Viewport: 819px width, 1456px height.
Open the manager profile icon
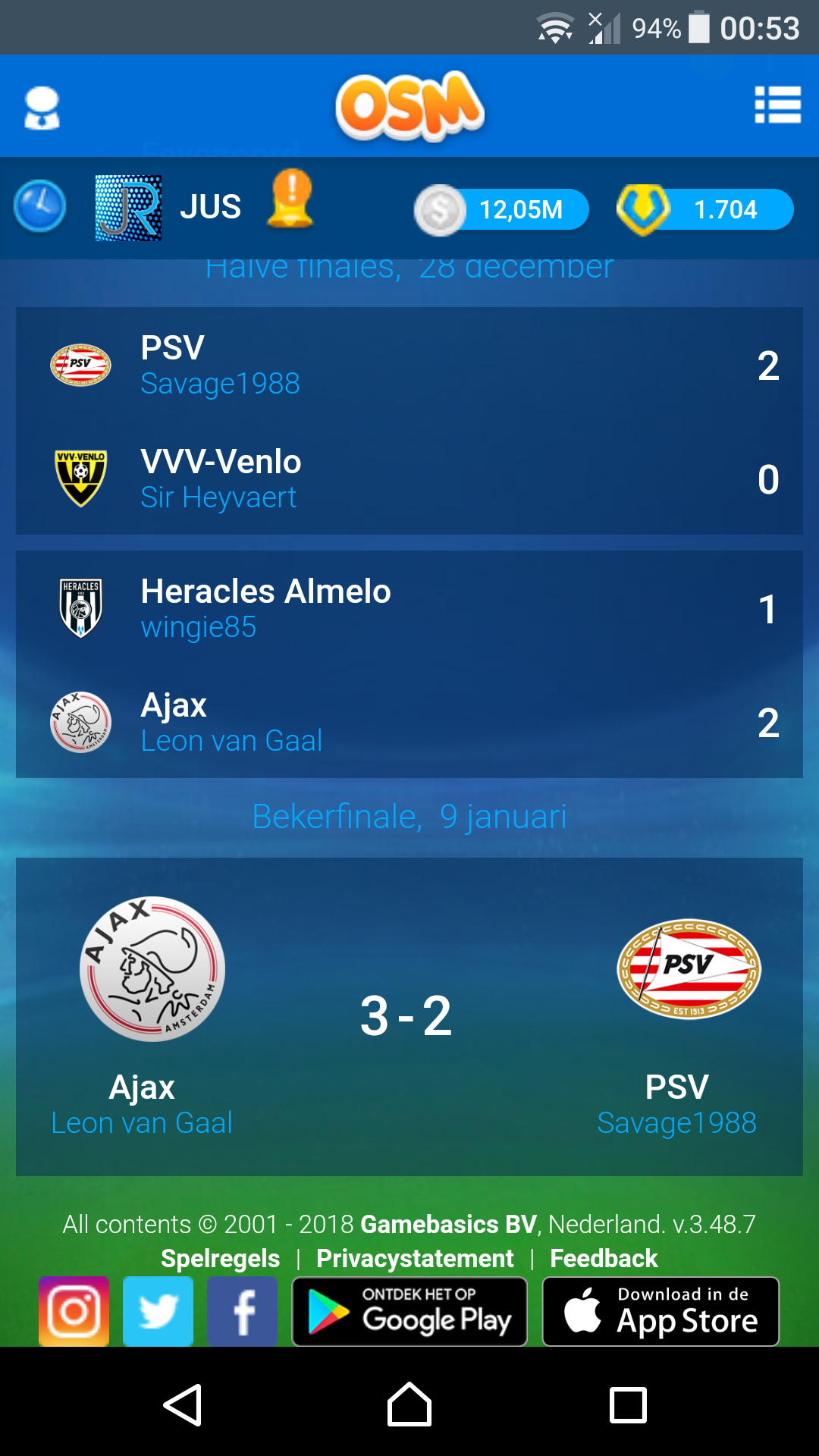42,108
